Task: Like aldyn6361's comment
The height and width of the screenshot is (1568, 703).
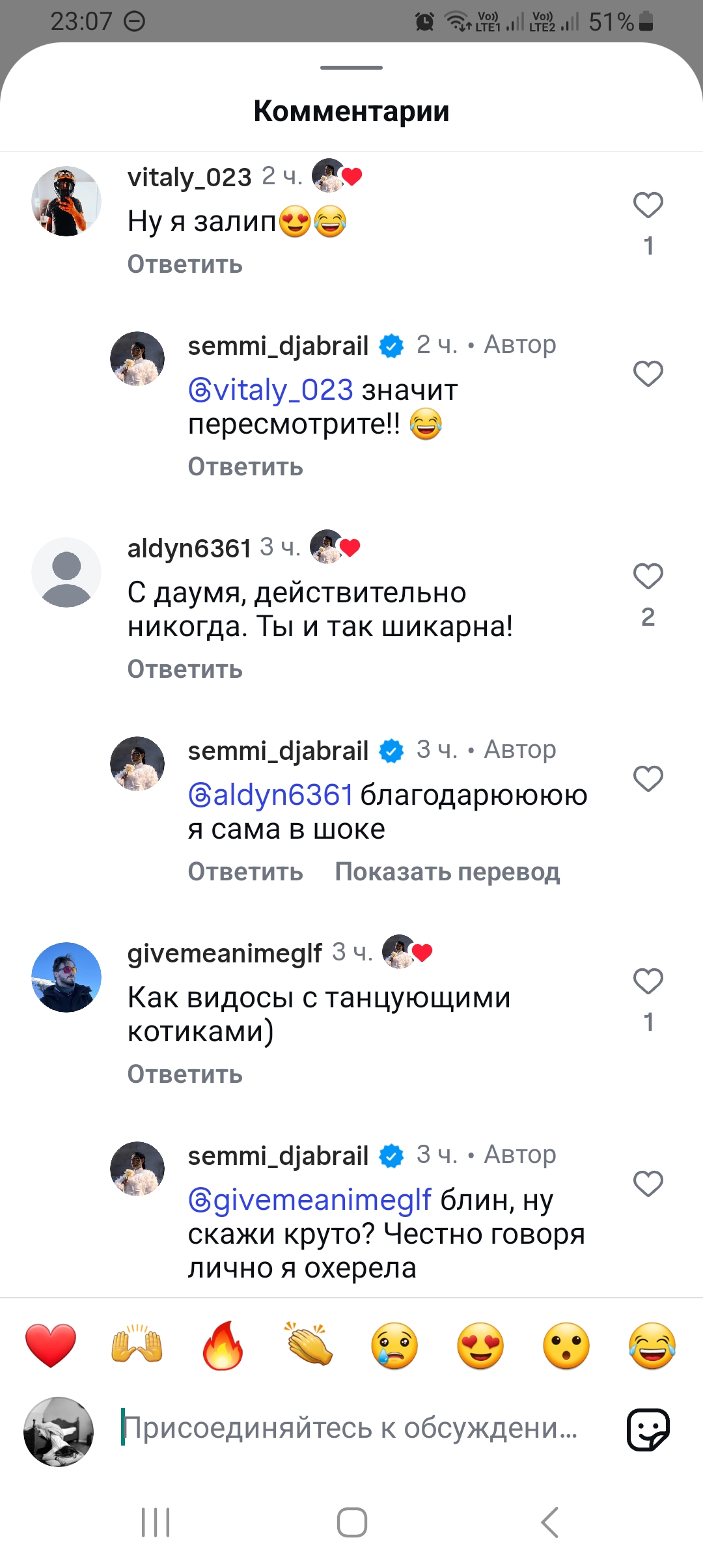Action: coord(648,577)
